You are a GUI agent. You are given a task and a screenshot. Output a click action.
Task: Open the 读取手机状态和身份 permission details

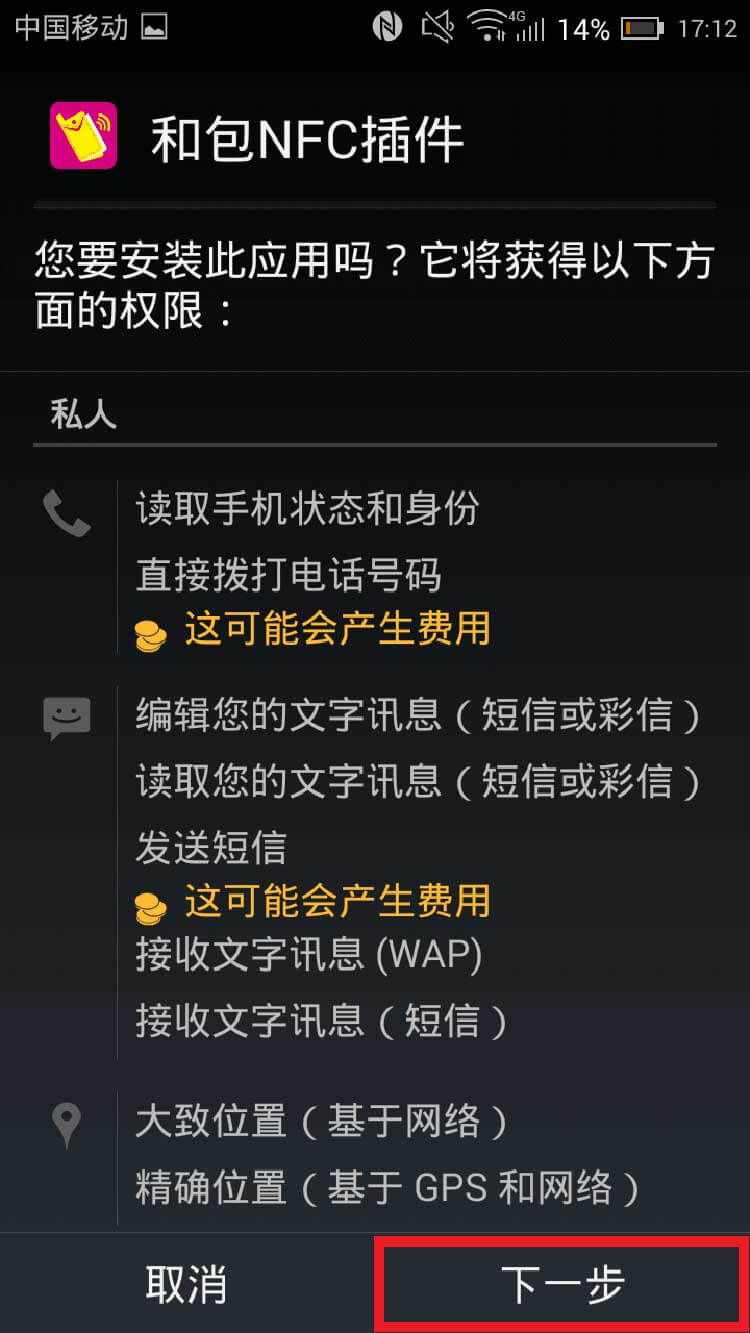pos(308,510)
